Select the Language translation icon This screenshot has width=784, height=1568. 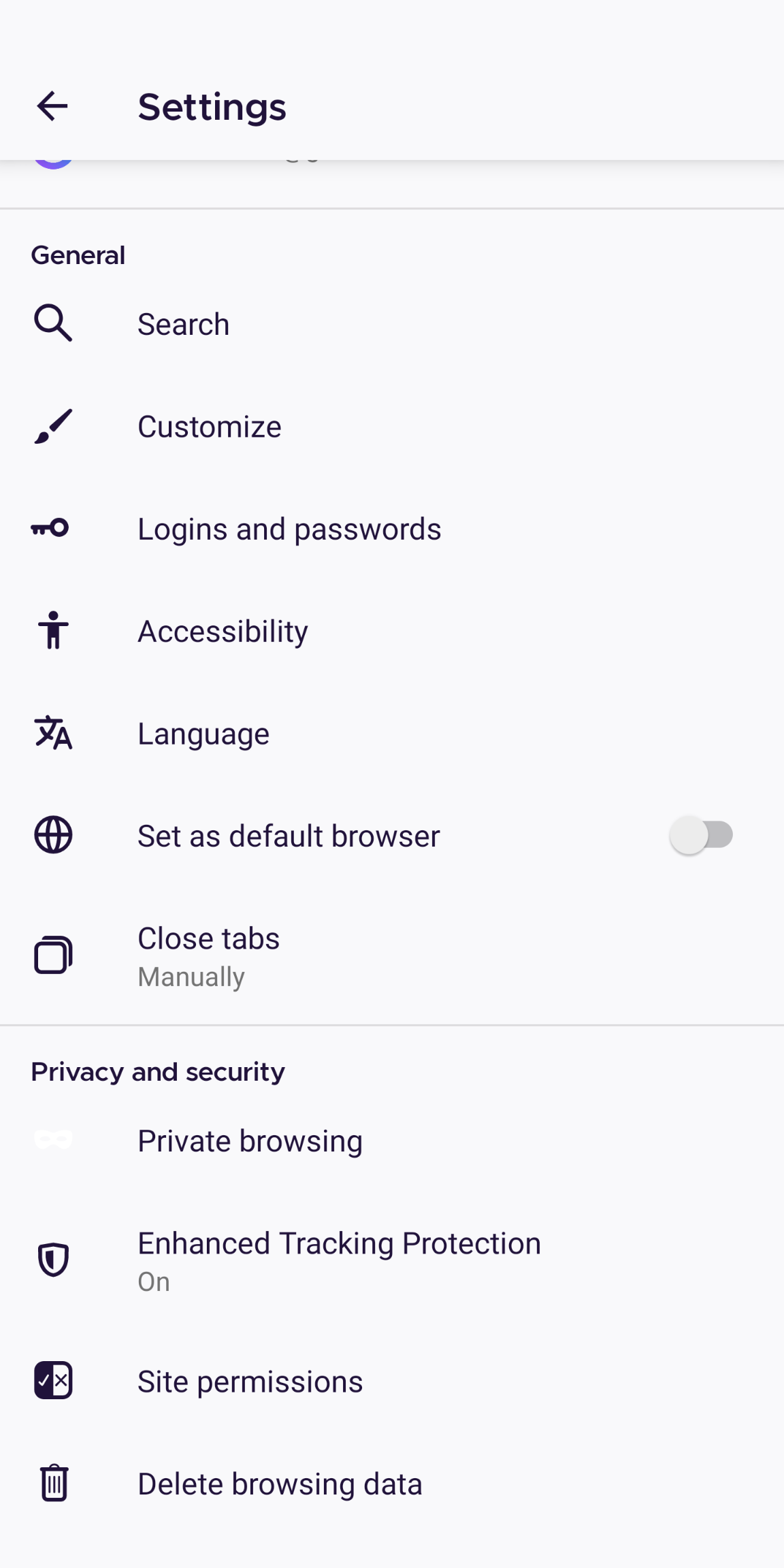tap(52, 733)
